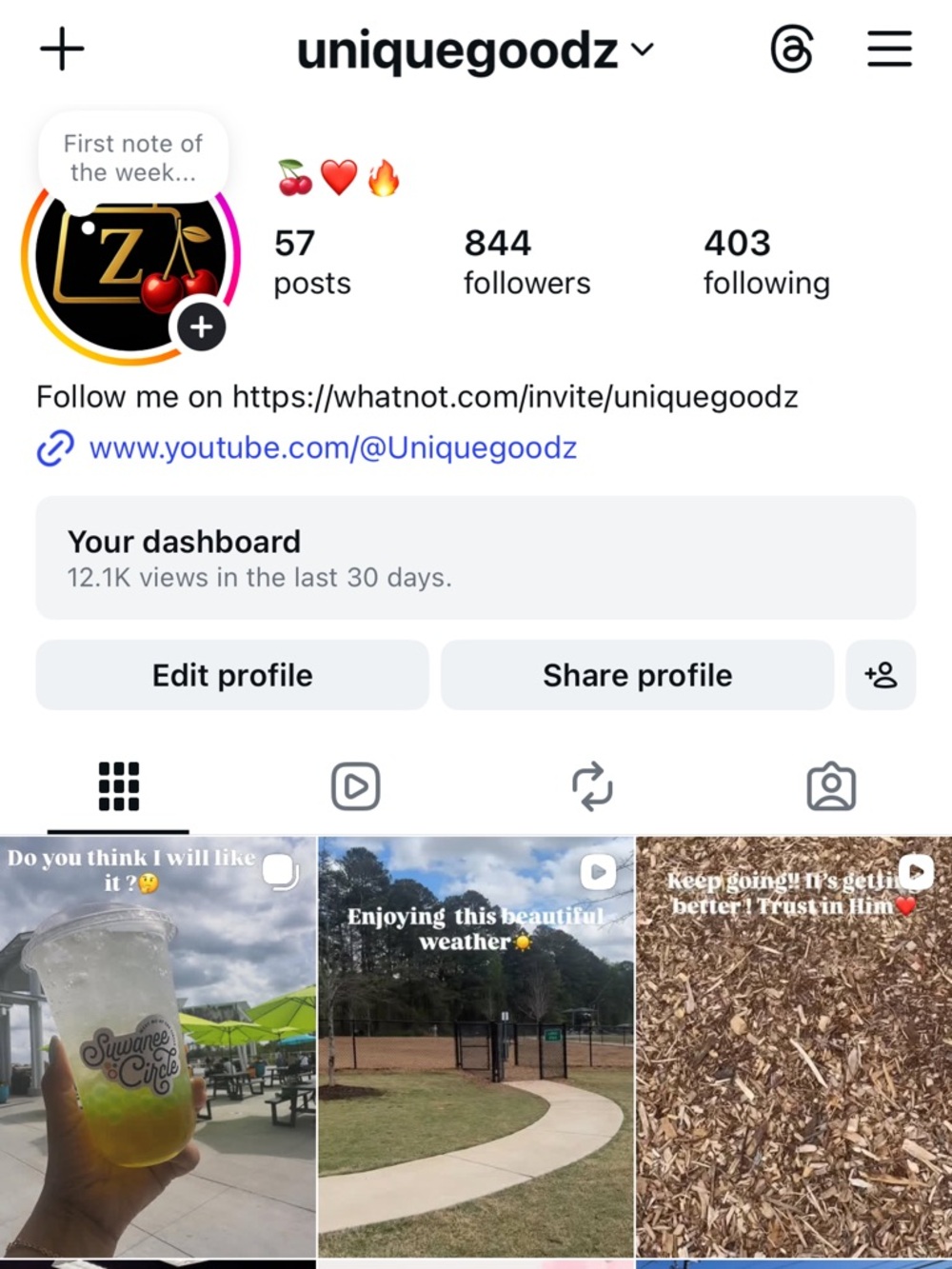952x1269 pixels.
Task: Open the 403 following list
Action: click(766, 262)
